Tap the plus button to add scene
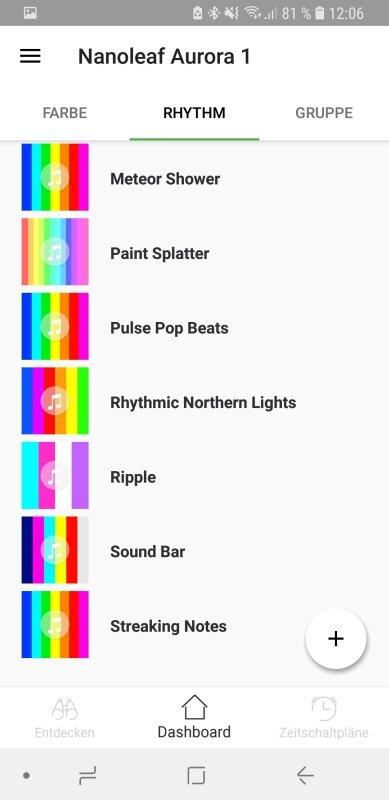 coord(336,638)
